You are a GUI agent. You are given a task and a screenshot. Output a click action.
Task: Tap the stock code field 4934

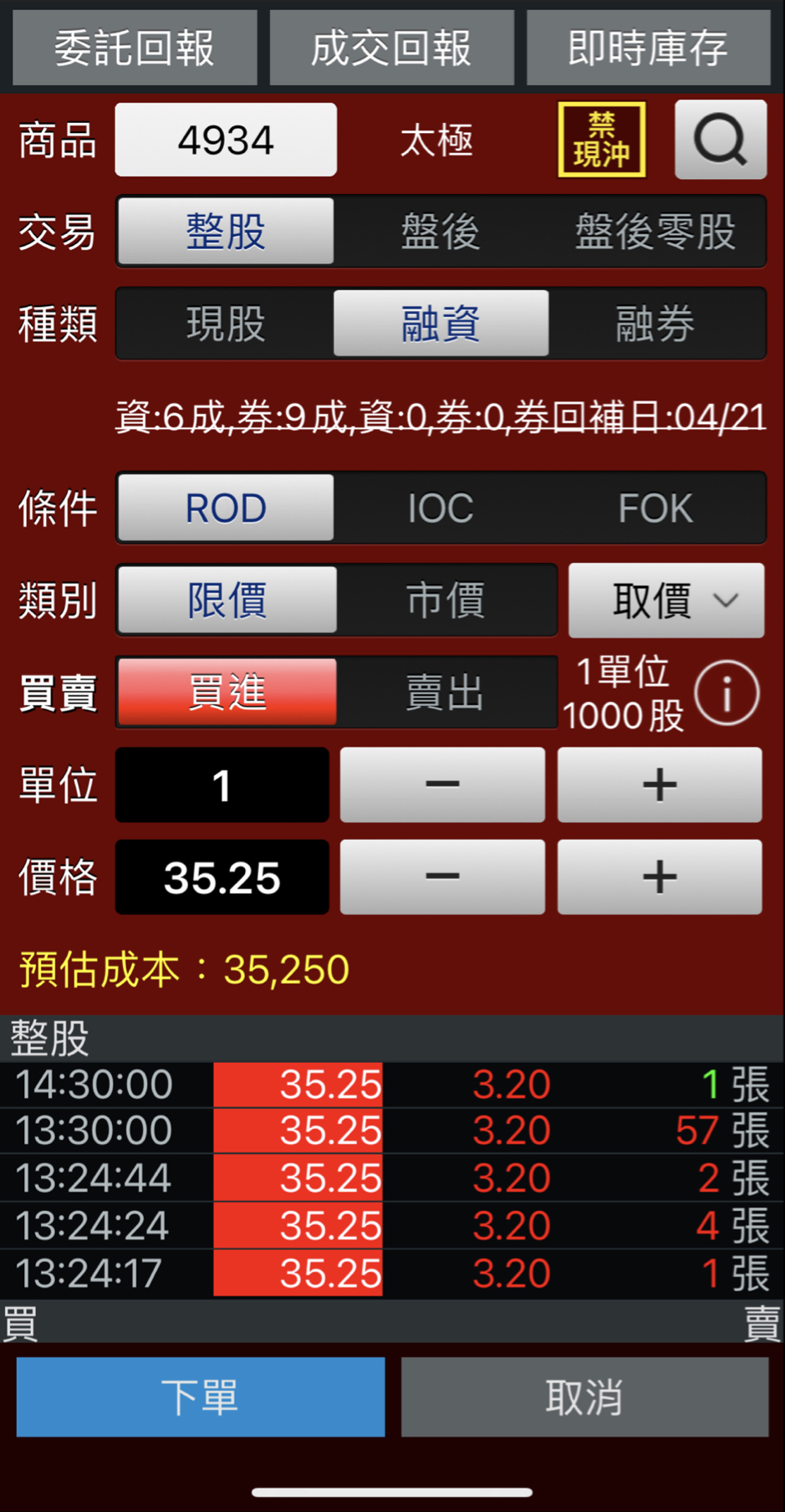[x=226, y=140]
